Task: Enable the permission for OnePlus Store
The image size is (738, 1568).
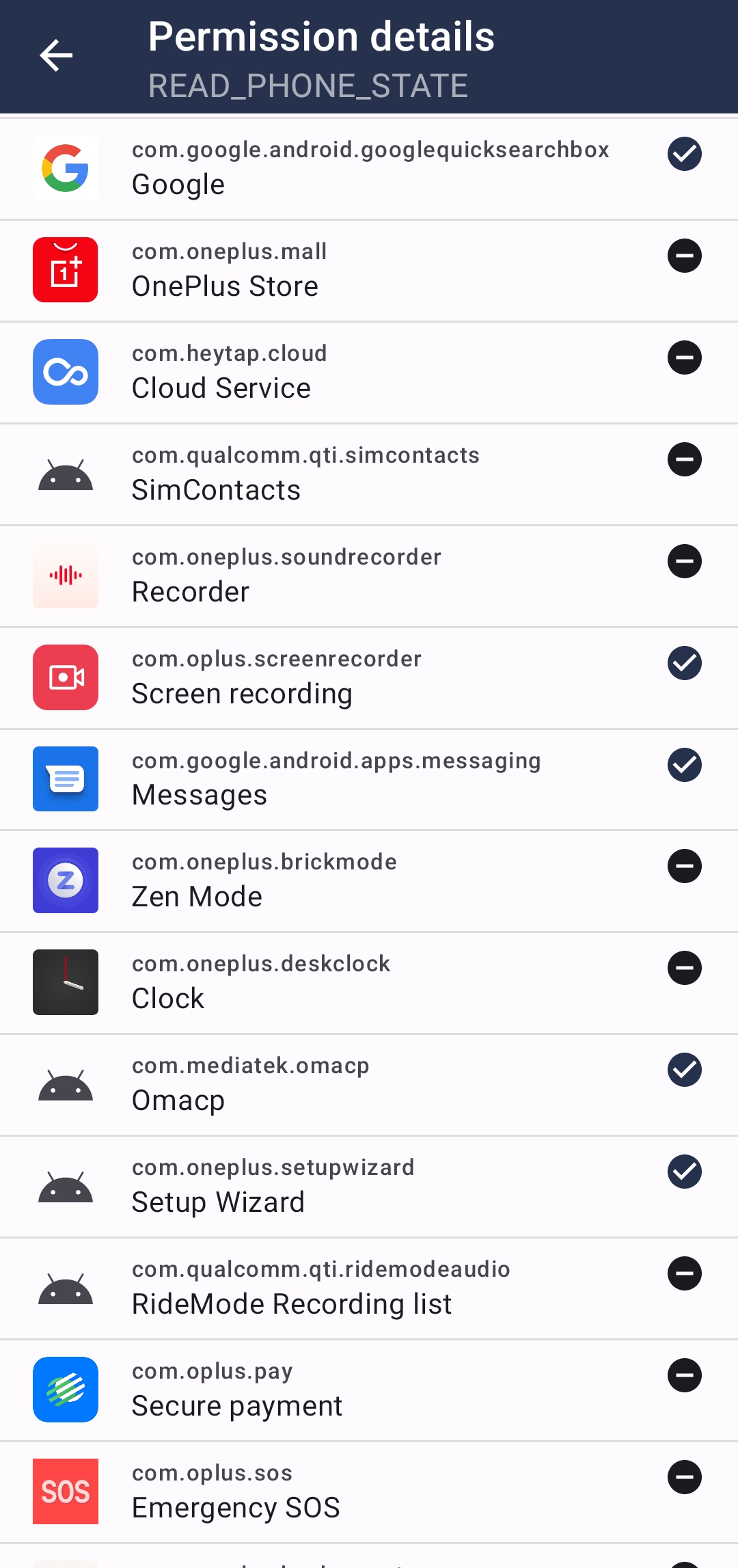Action: (685, 256)
